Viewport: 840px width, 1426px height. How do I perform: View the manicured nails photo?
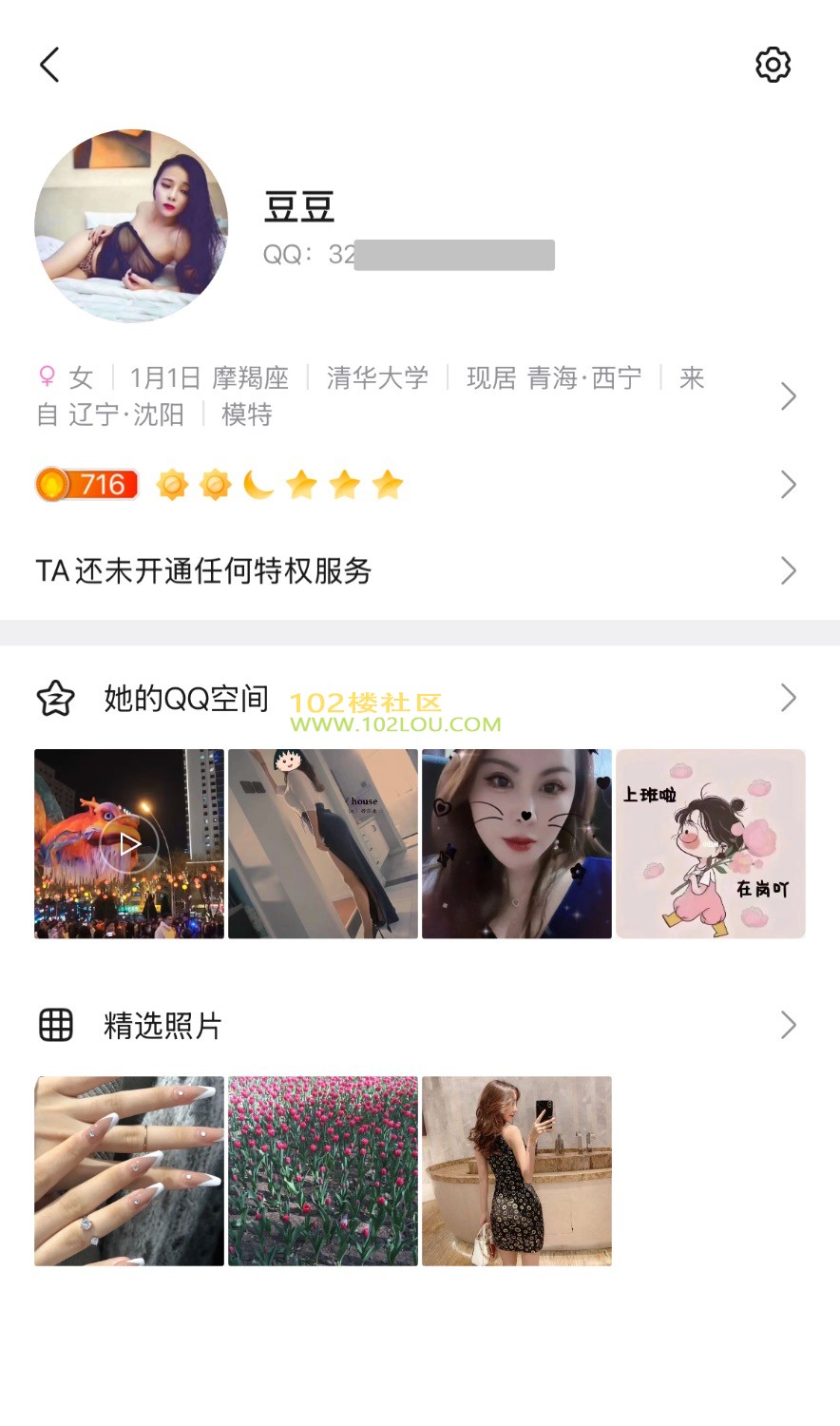point(129,1171)
